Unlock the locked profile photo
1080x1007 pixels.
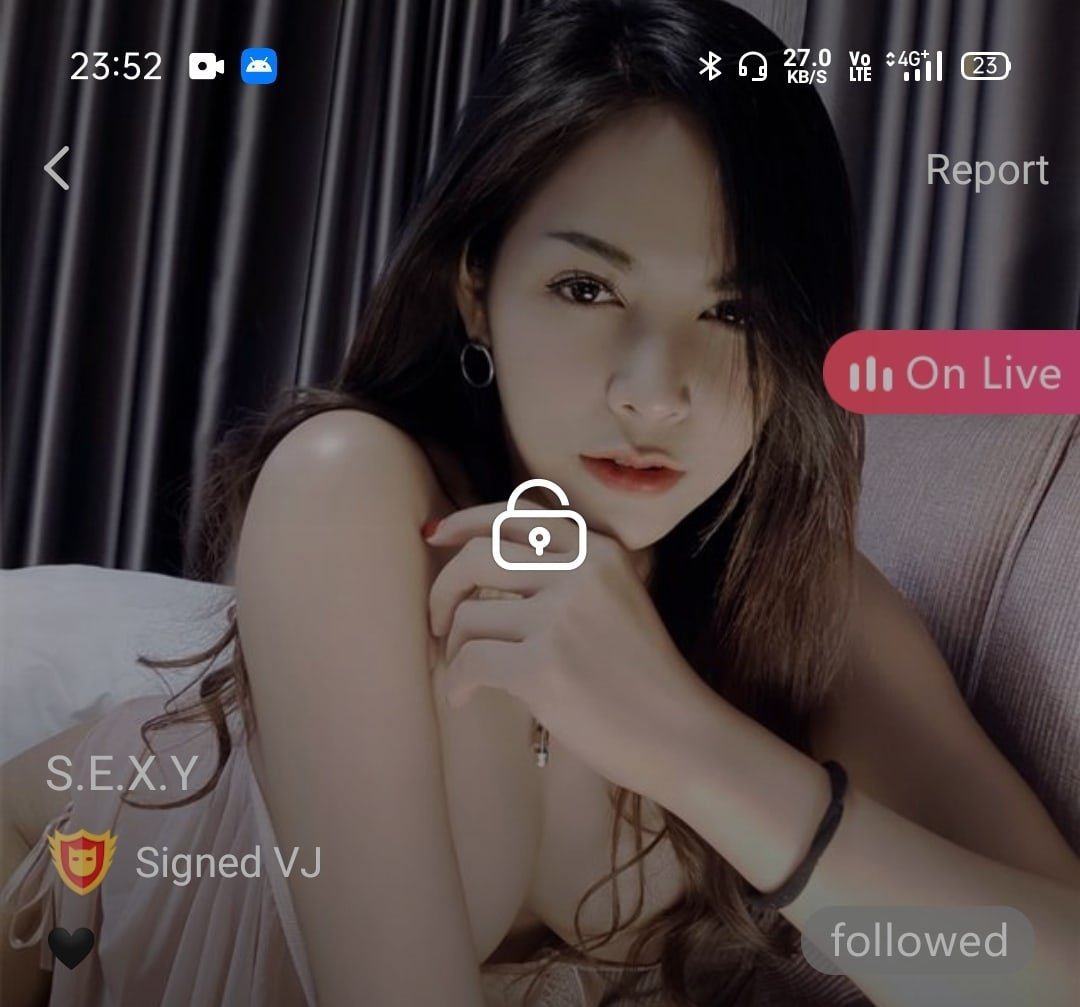click(x=539, y=525)
